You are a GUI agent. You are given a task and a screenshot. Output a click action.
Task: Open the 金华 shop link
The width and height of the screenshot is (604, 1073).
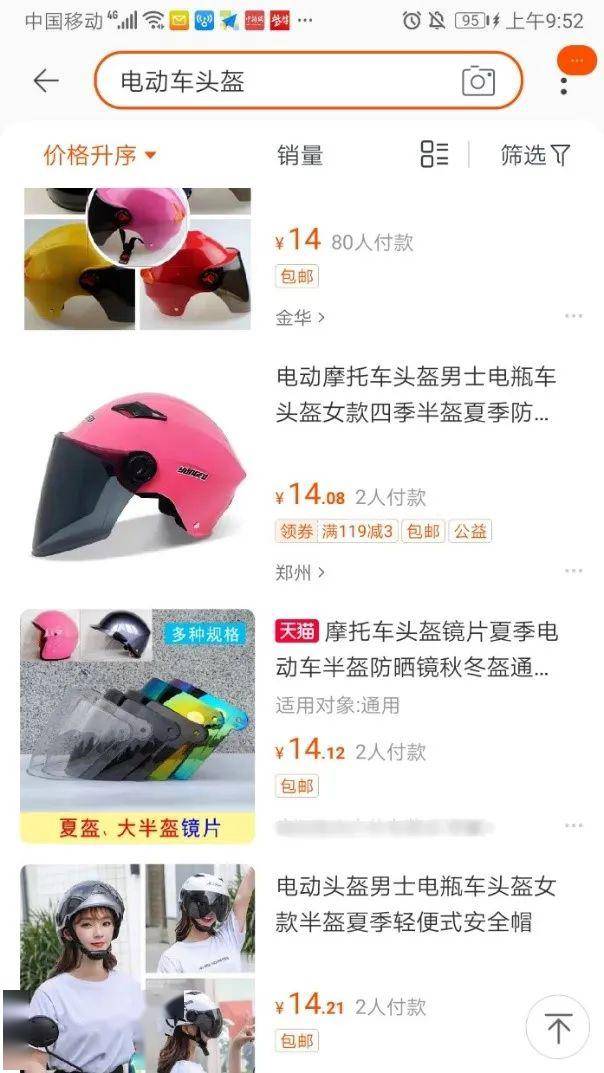tap(300, 318)
